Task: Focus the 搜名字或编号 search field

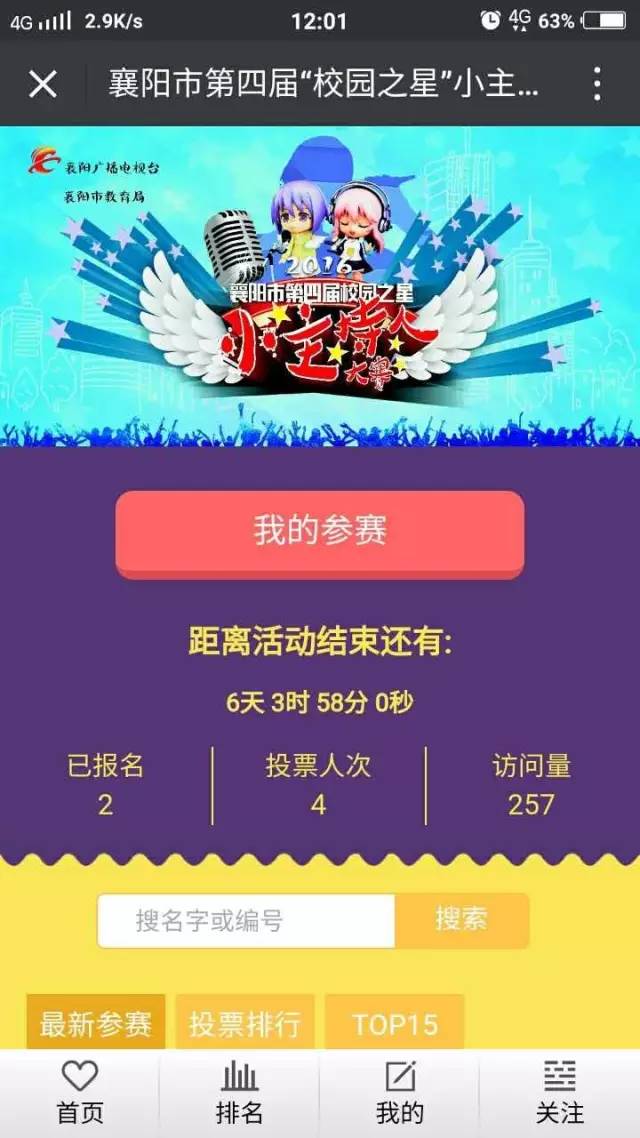Action: click(247, 920)
